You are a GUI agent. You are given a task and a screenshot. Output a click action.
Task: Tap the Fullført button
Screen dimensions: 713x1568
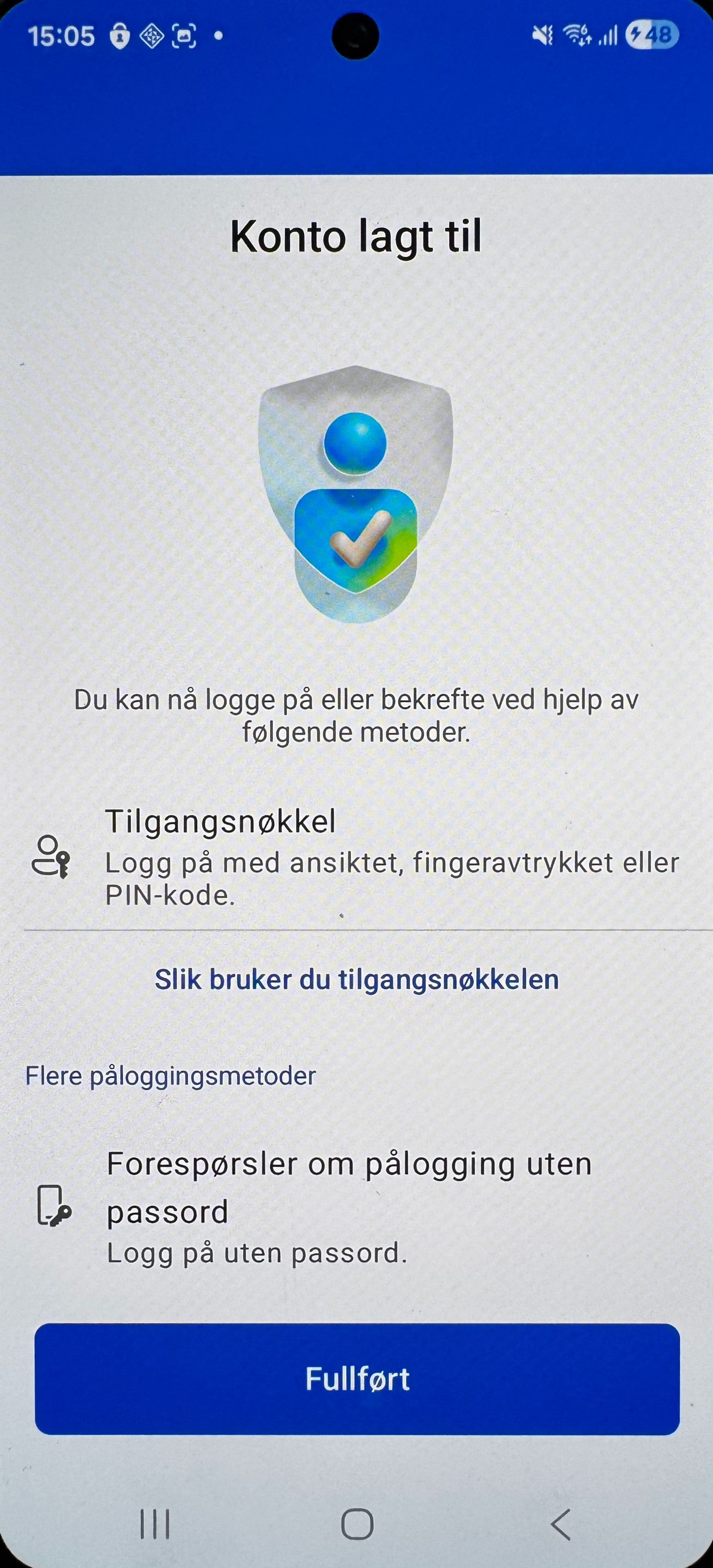tap(357, 1379)
